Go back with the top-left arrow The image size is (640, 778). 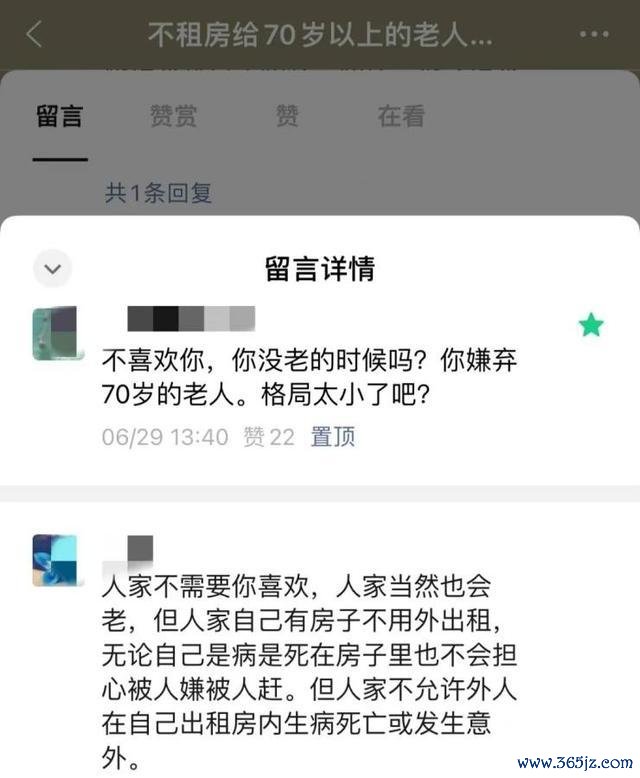(x=34, y=34)
